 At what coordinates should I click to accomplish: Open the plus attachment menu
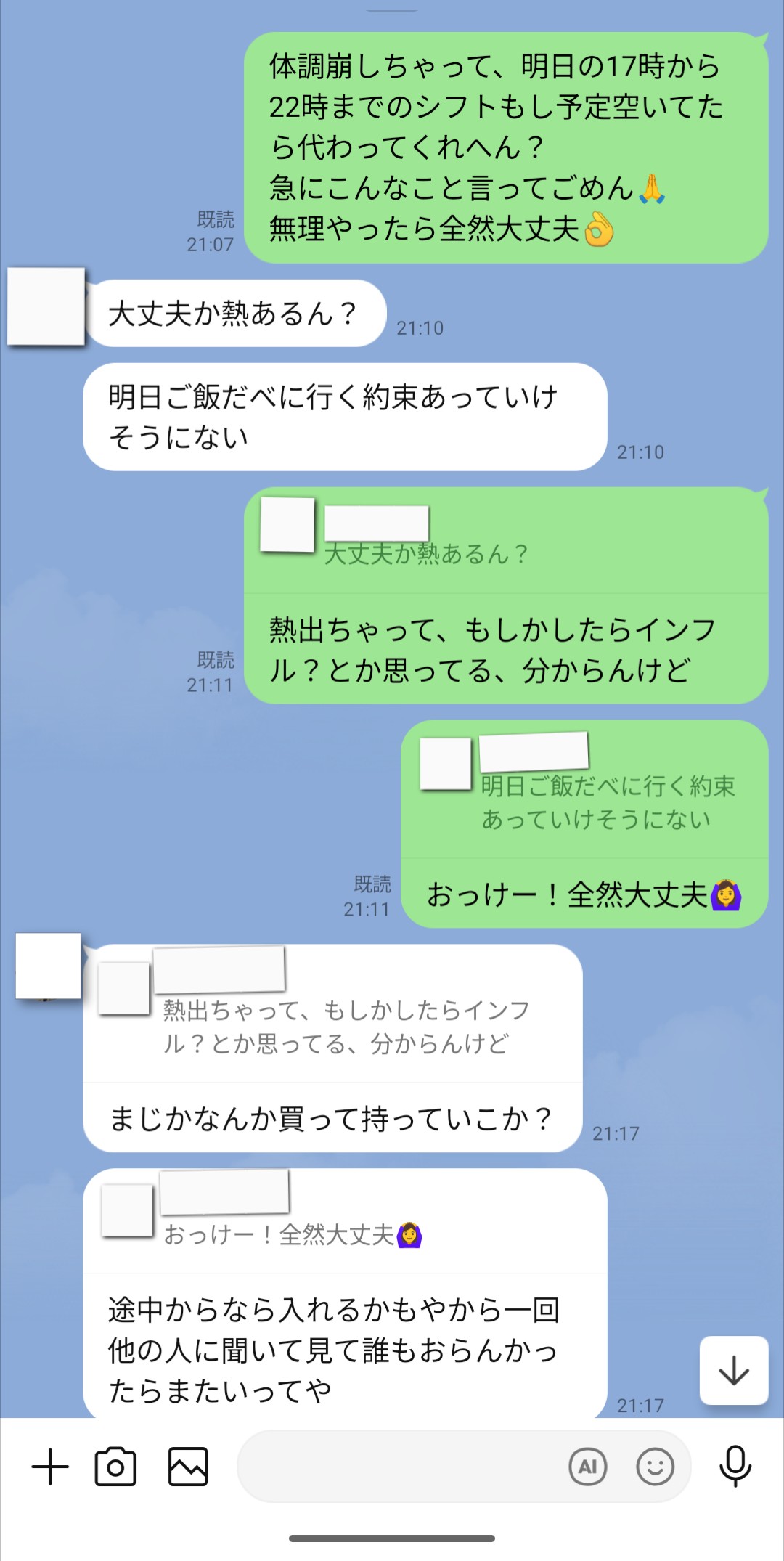(x=50, y=1467)
